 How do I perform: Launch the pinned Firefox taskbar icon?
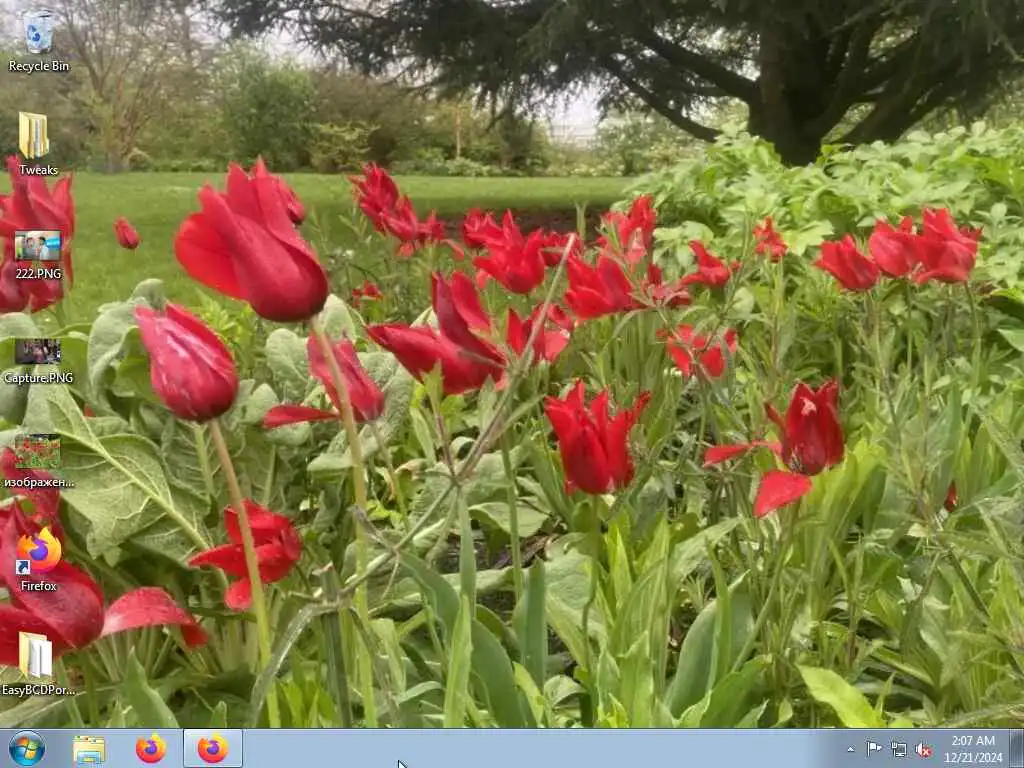(x=151, y=749)
